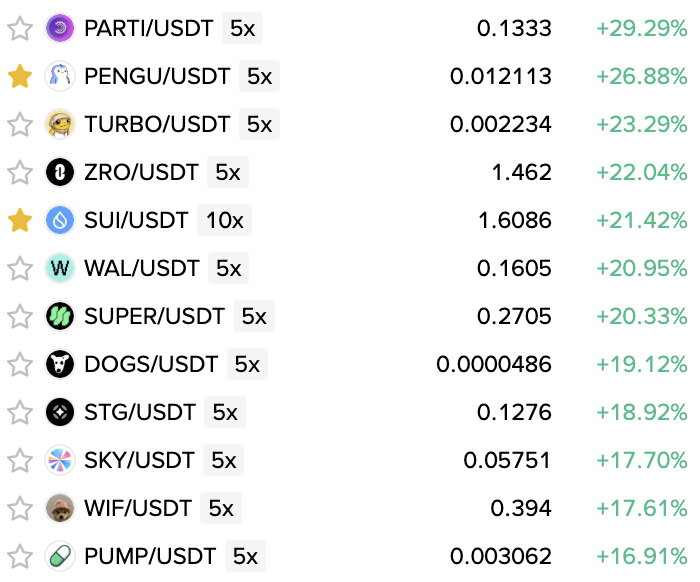Mark WAL/USDT as favorite
This screenshot has width=700, height=582.
click(x=20, y=268)
